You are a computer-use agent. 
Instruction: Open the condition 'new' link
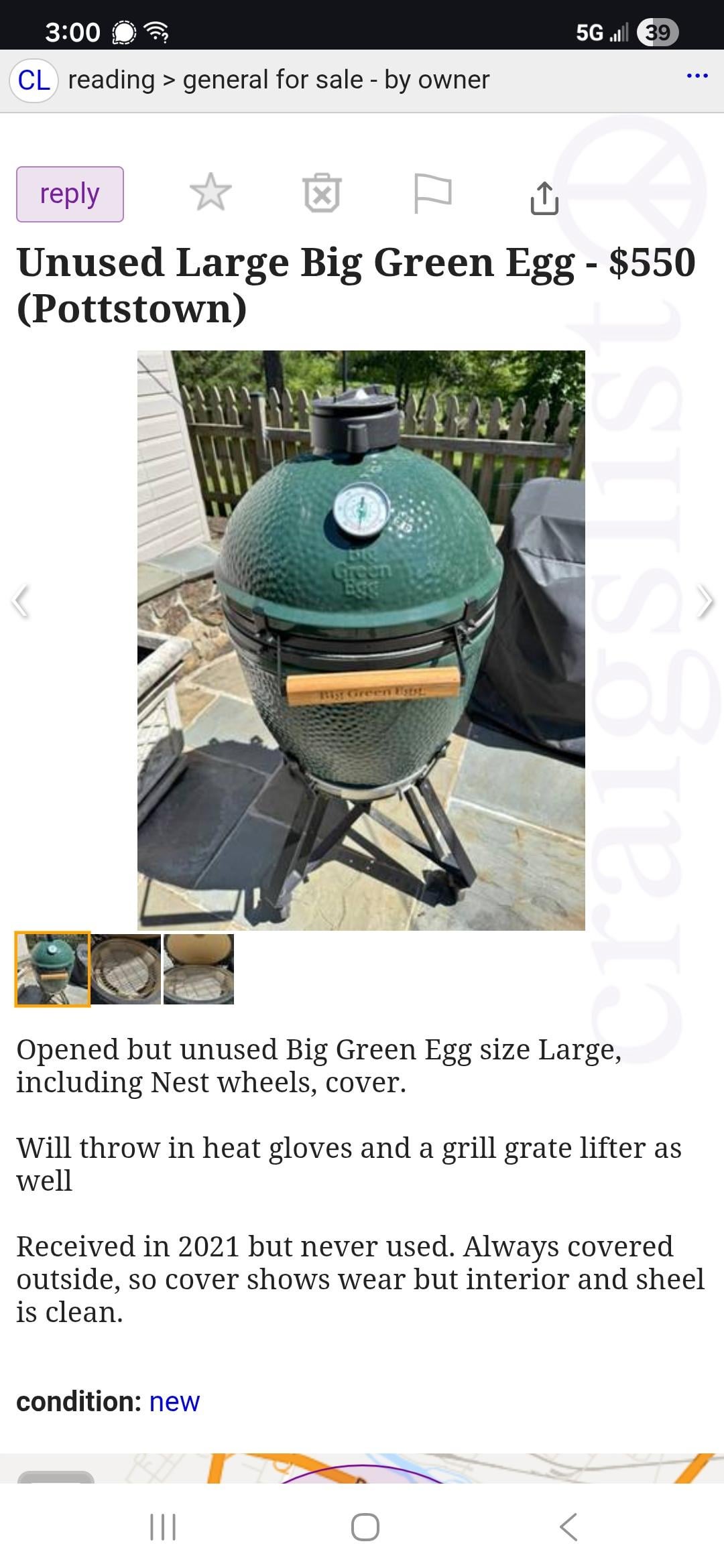174,1401
